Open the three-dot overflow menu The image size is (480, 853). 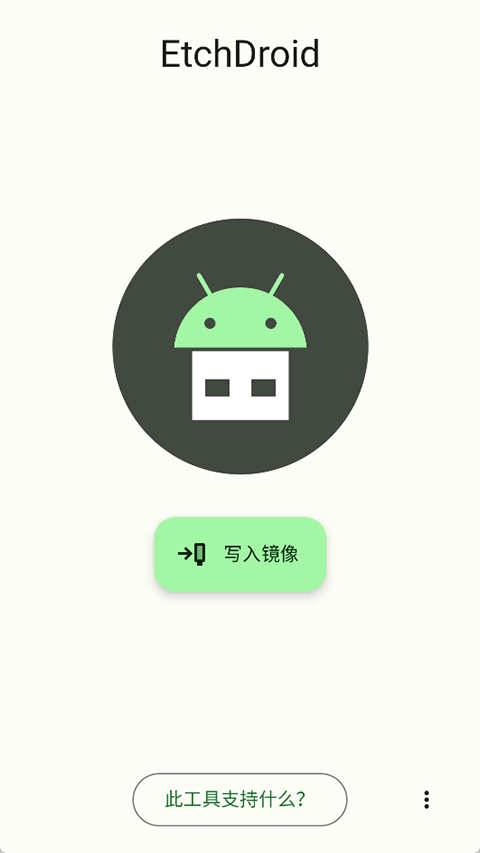click(x=426, y=799)
